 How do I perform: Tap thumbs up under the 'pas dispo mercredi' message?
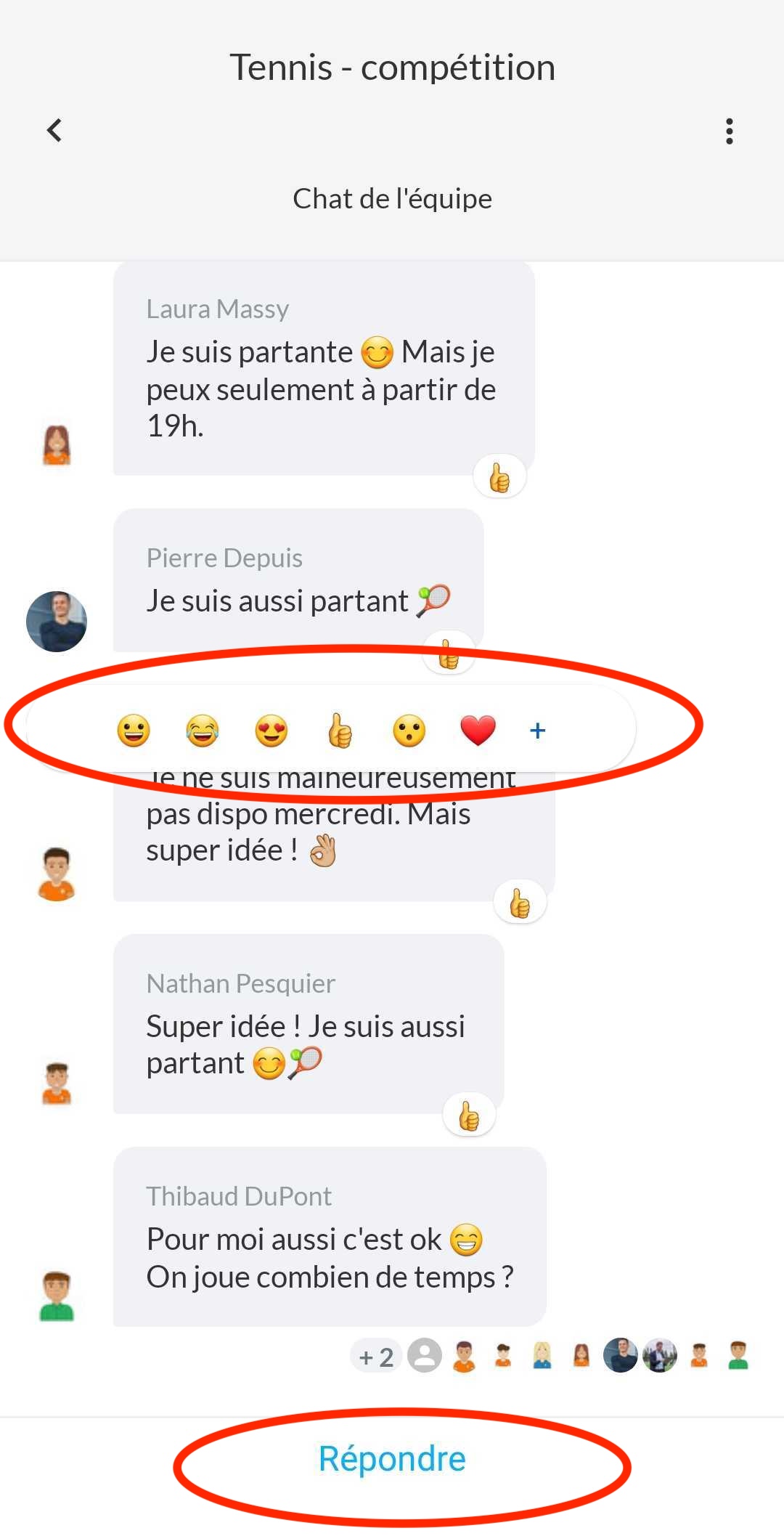click(x=520, y=903)
